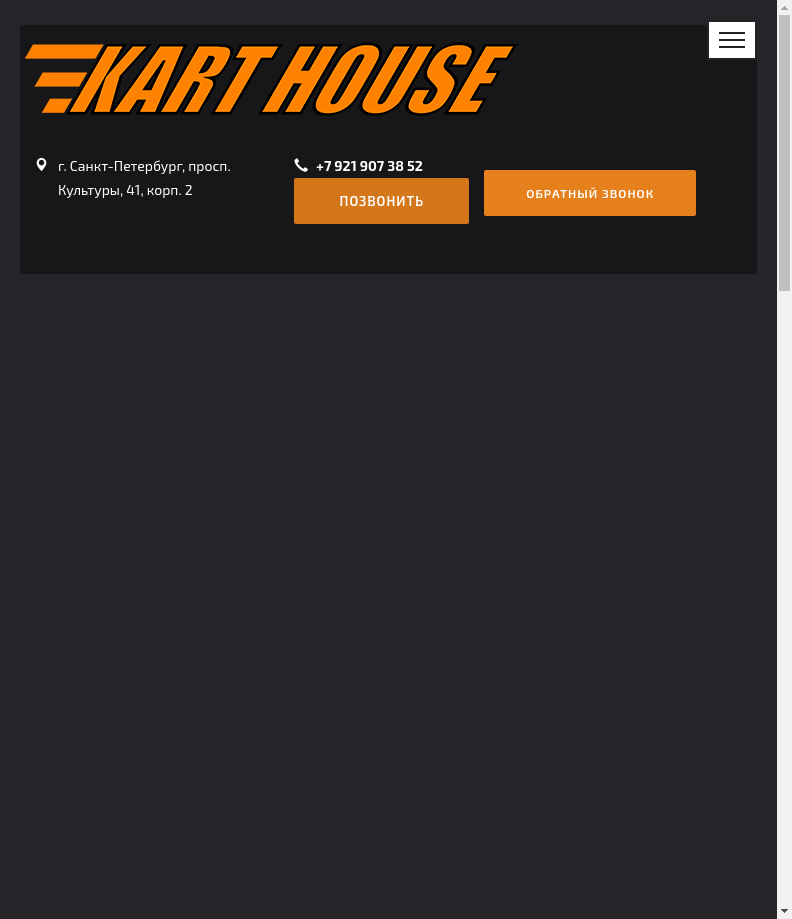This screenshot has height=919, width=792.
Task: Open the hamburger navigation menu
Action: pyautogui.click(x=732, y=40)
